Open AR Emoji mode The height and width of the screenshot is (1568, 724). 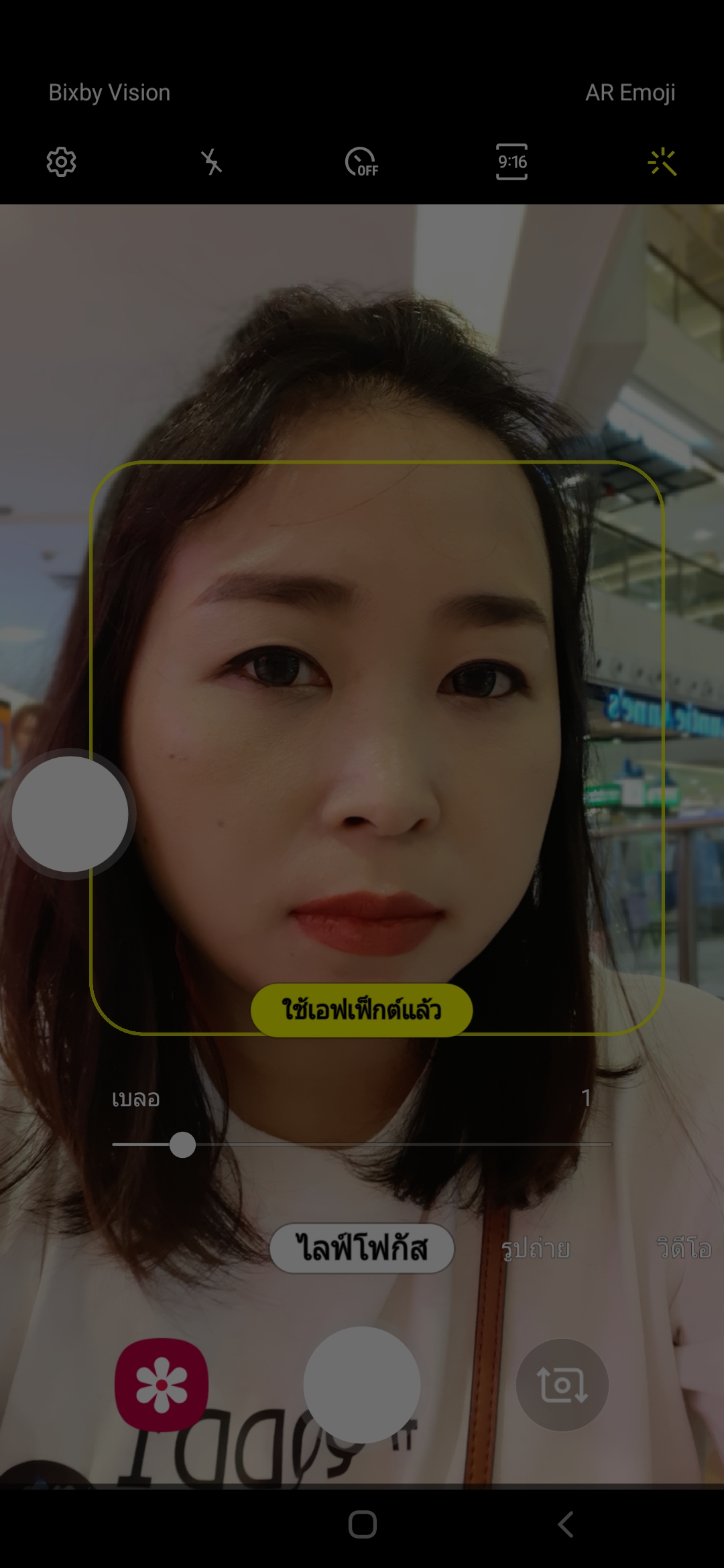tap(629, 92)
